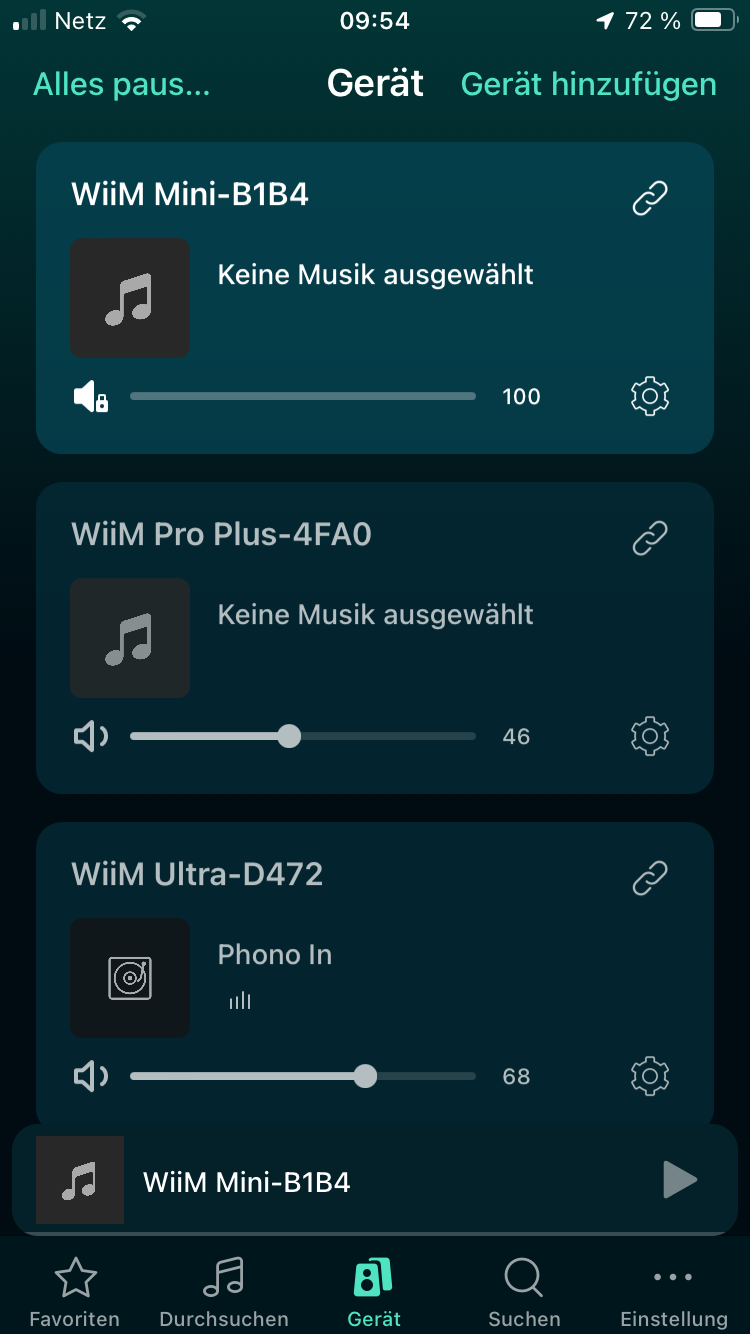Open the Einstellung tab
Image resolution: width=750 pixels, height=1334 pixels.
coord(674,1293)
